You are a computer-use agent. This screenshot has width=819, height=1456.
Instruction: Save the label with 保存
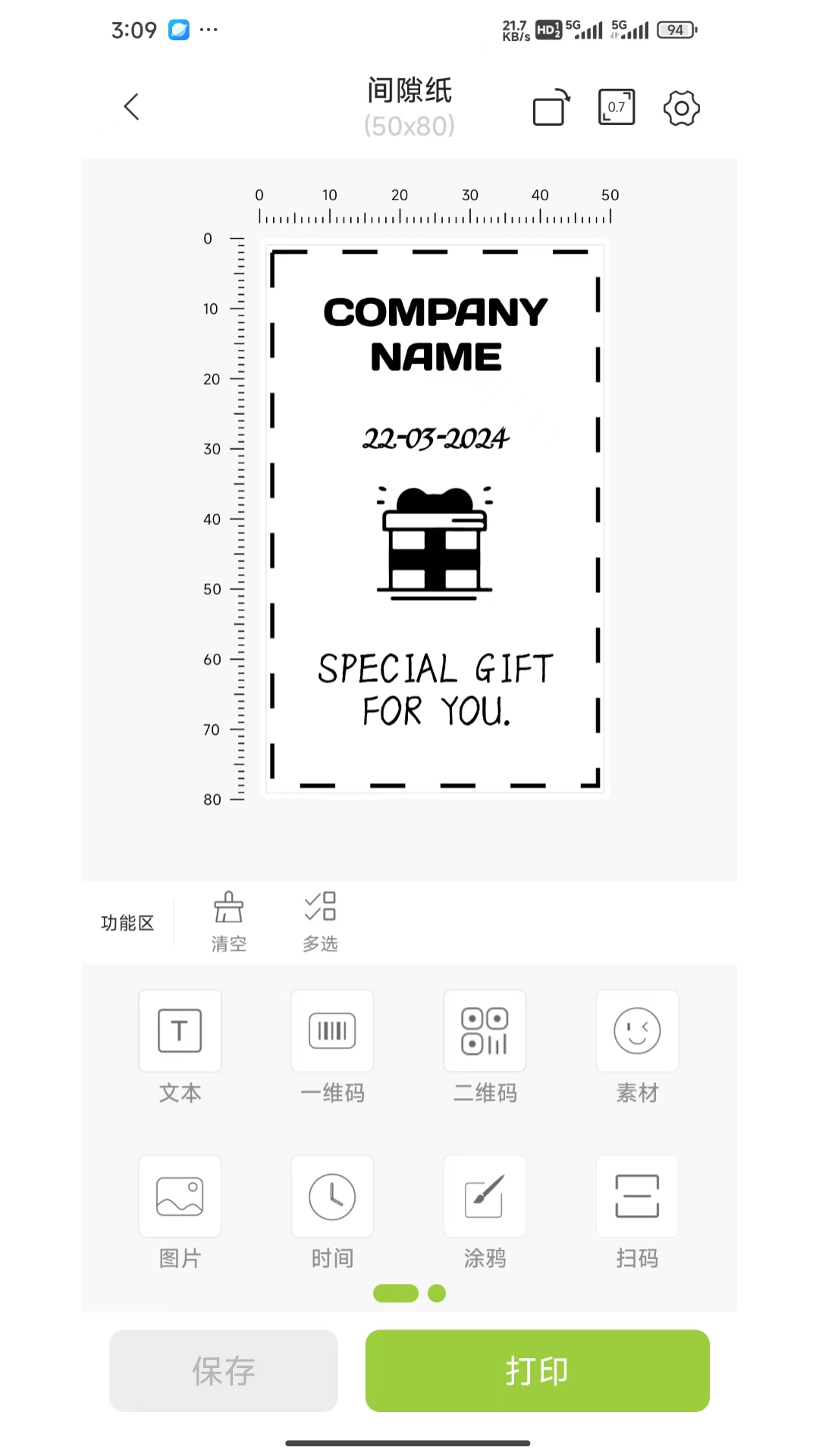(224, 1370)
